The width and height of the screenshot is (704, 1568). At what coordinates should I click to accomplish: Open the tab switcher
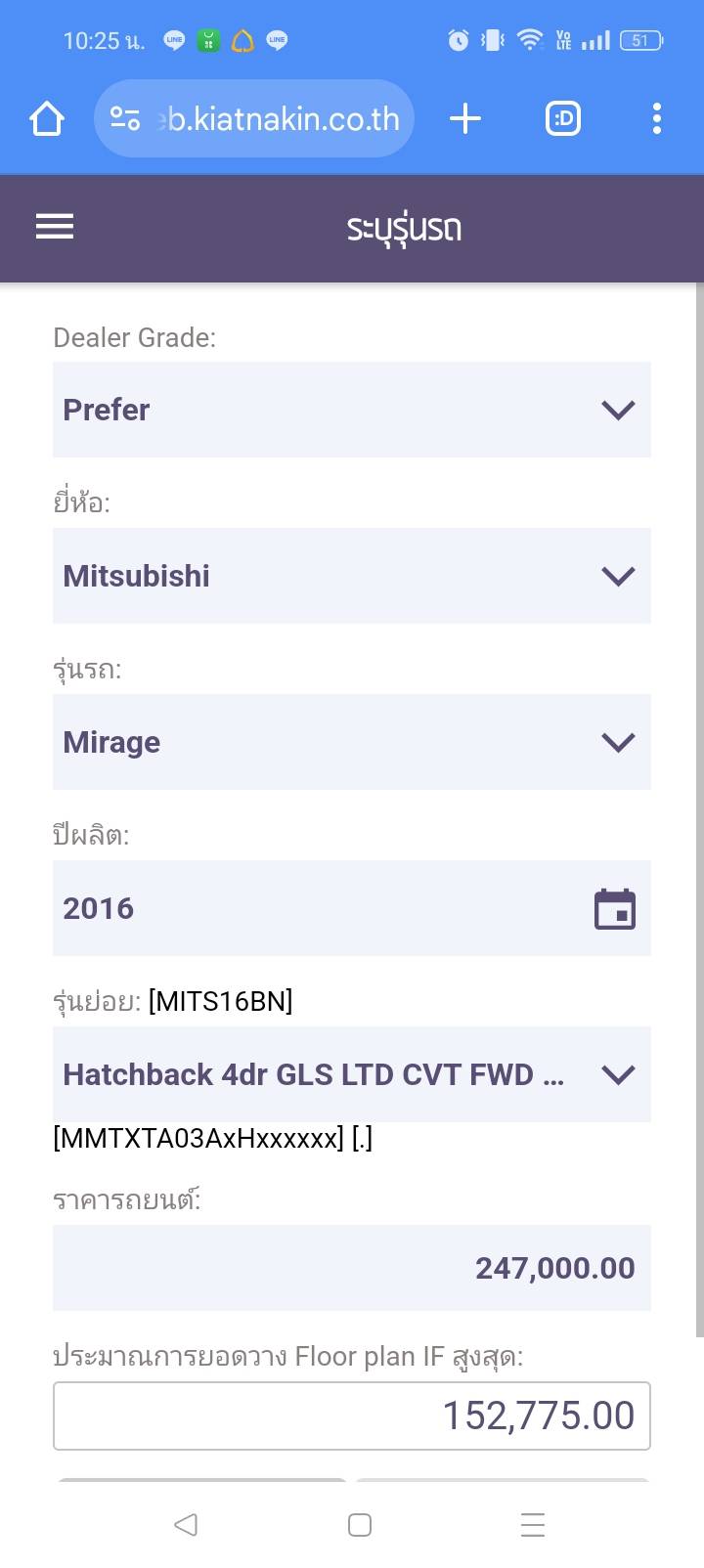pos(562,119)
